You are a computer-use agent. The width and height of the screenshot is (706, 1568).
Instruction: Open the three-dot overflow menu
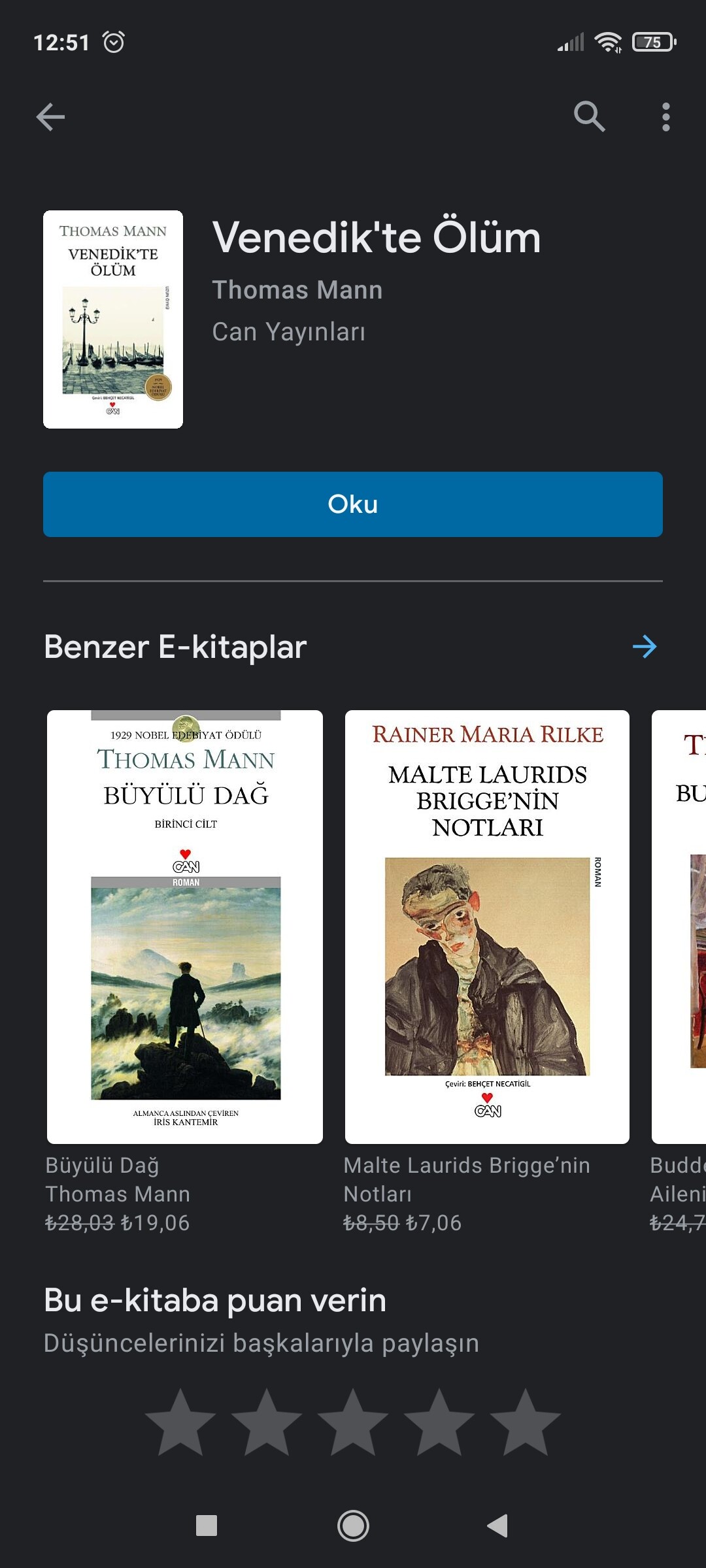tap(665, 117)
